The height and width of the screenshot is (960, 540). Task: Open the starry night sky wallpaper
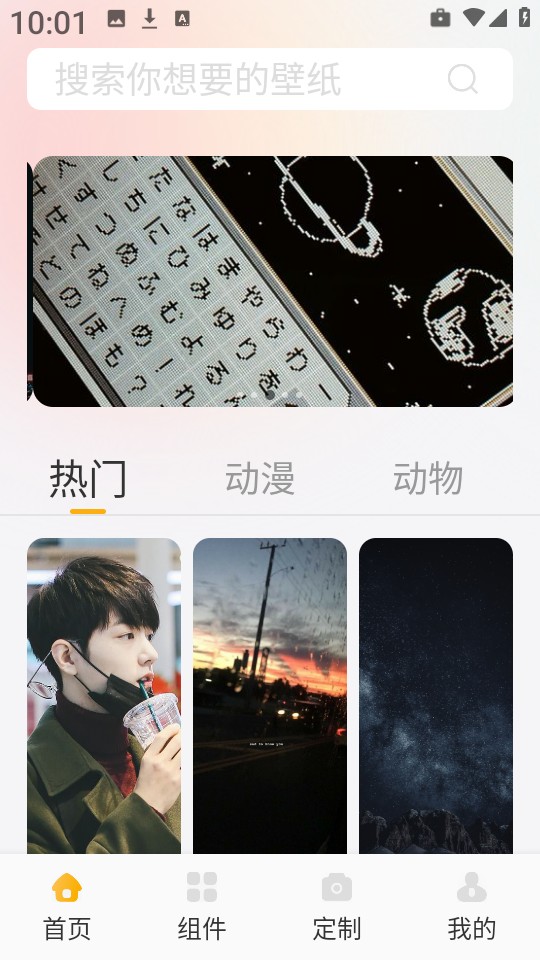pyautogui.click(x=436, y=696)
